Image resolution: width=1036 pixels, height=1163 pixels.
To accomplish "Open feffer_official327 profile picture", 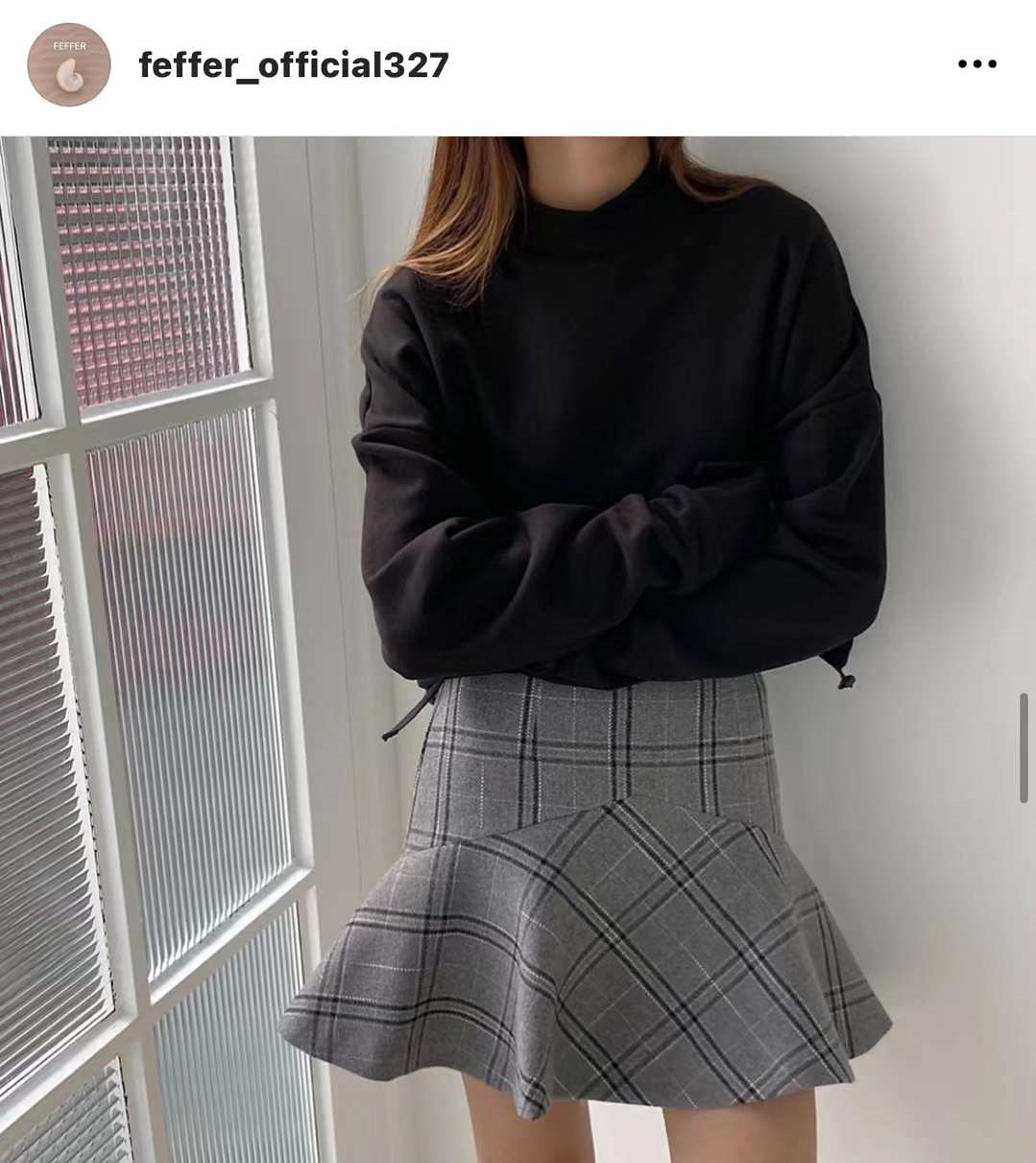I will click(69, 64).
